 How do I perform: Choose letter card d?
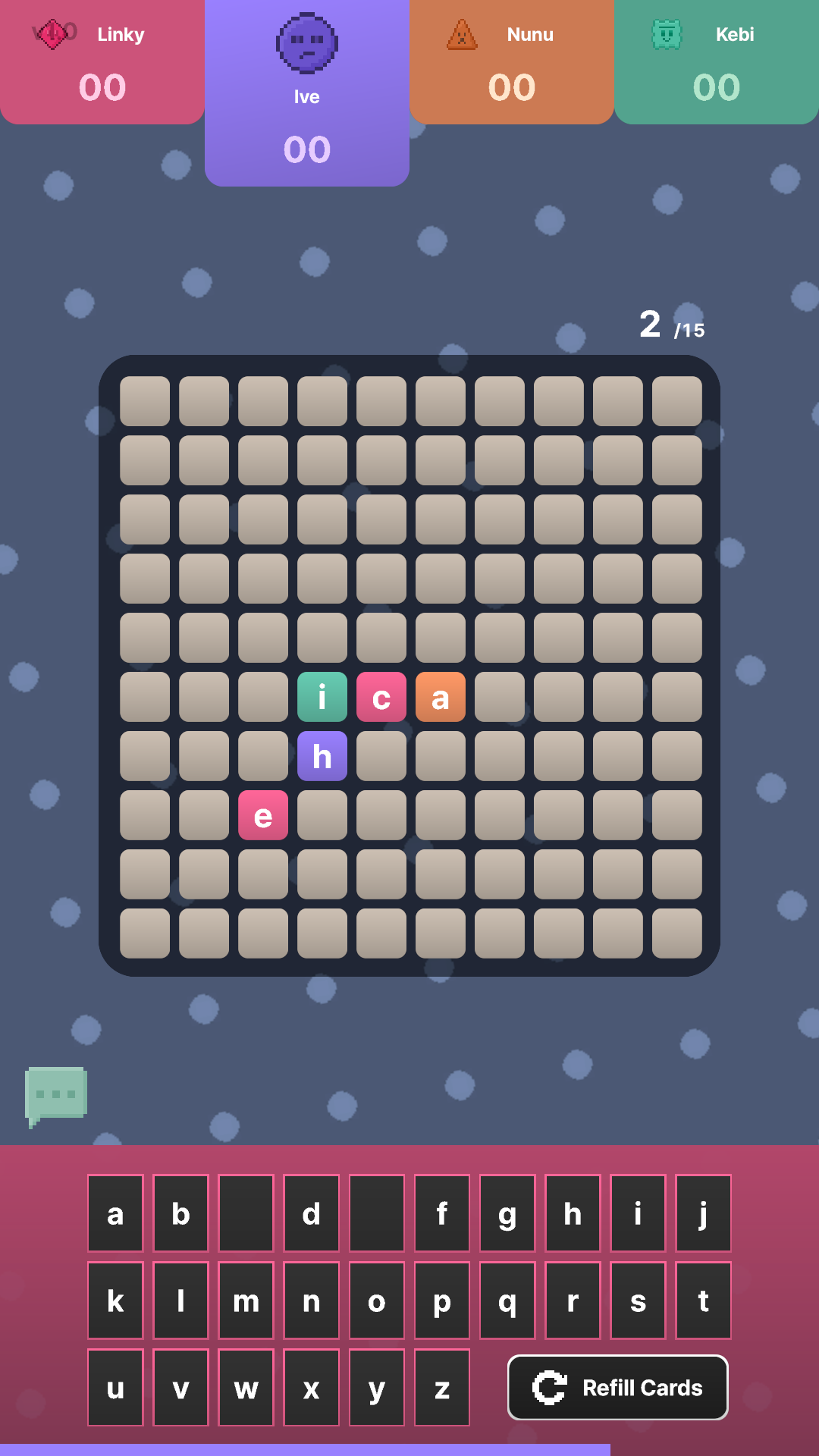(311, 1213)
